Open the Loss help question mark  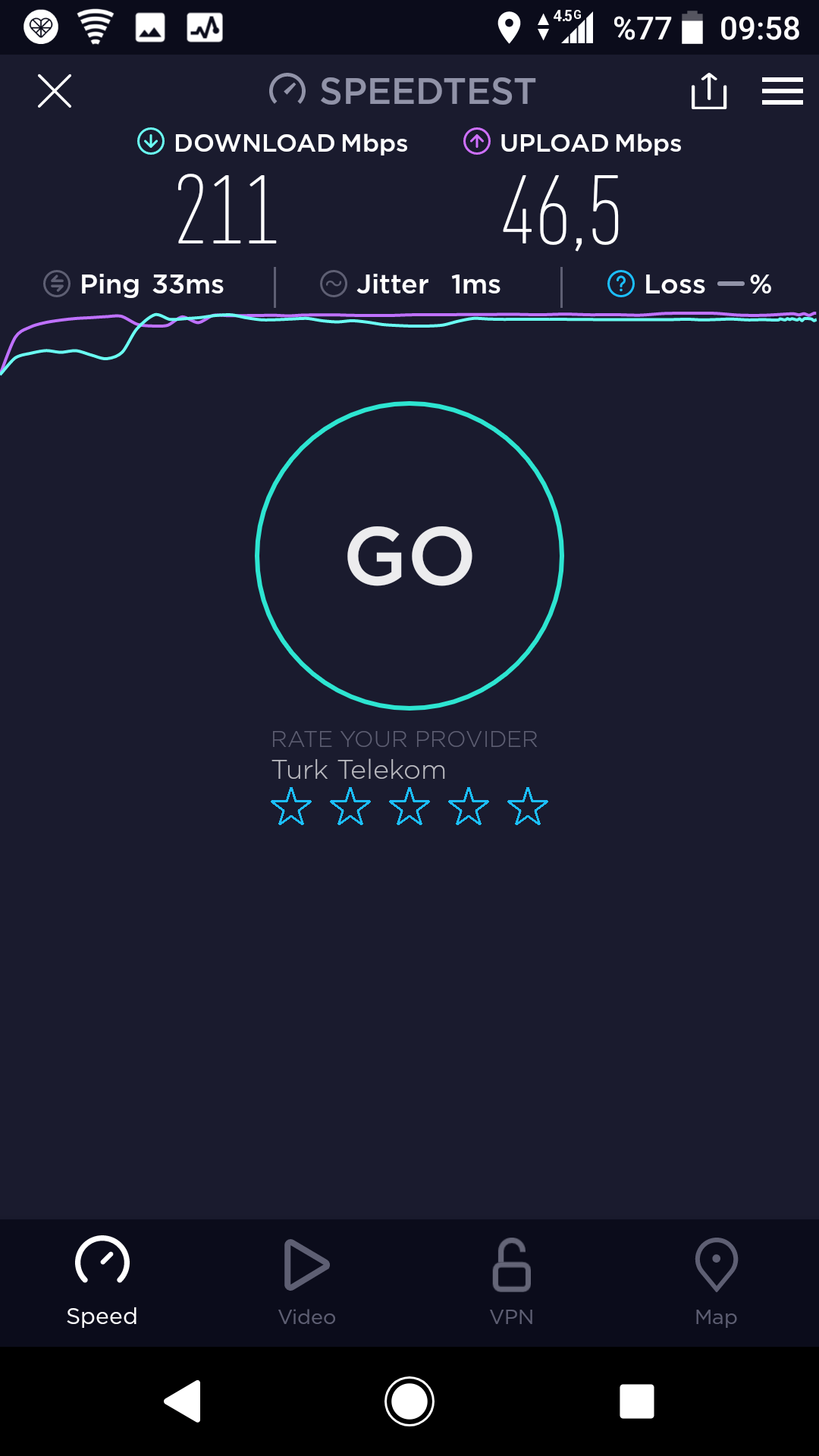(621, 284)
